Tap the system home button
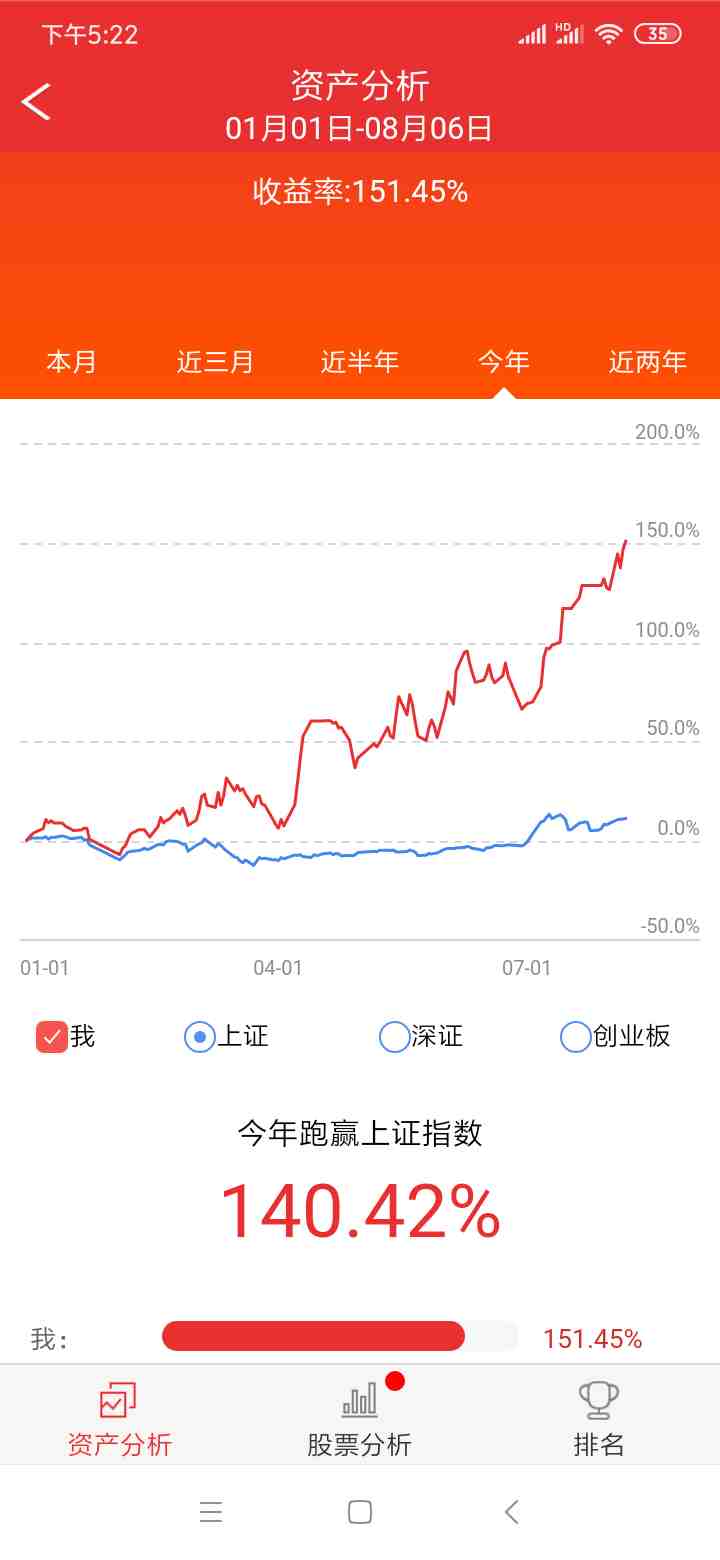The image size is (720, 1560). (360, 1512)
